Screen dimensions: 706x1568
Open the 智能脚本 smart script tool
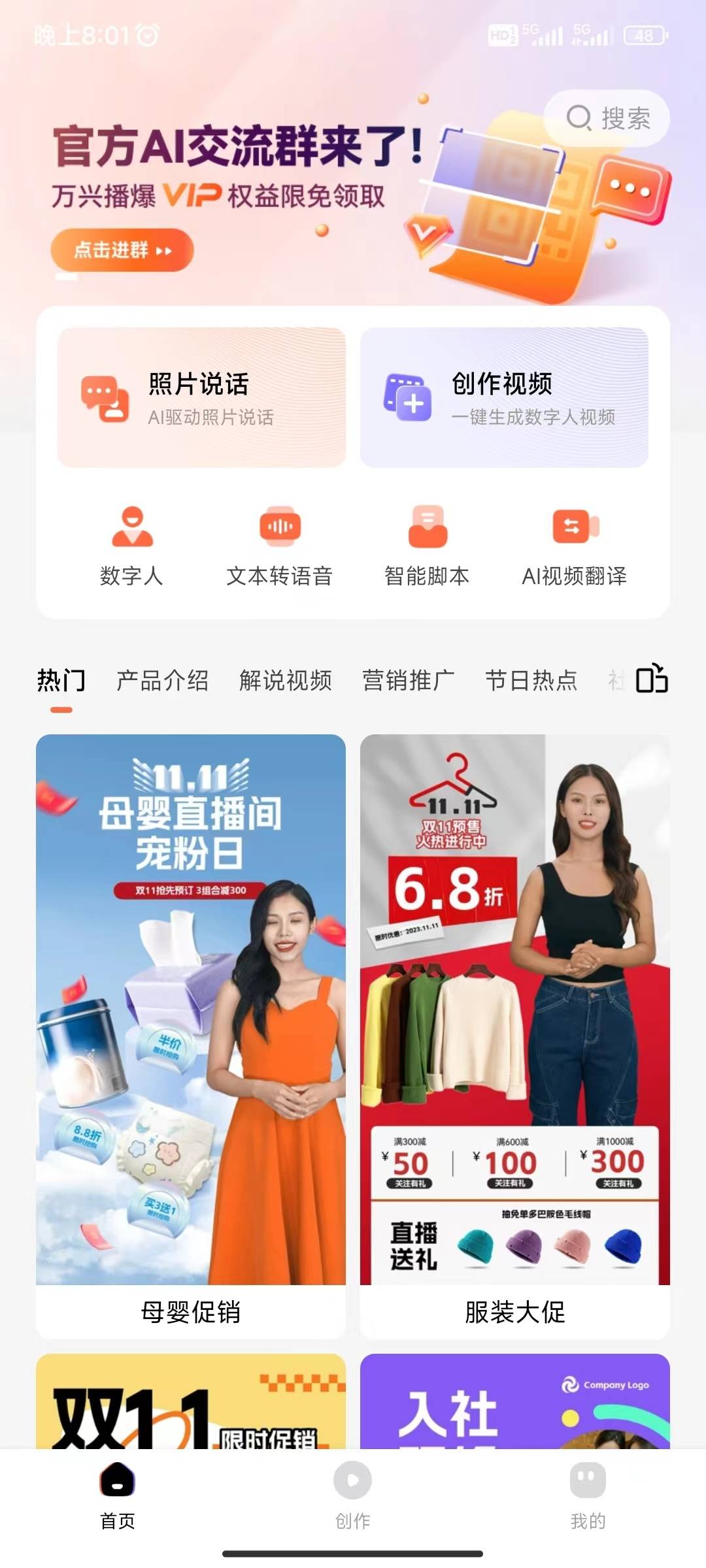428,544
